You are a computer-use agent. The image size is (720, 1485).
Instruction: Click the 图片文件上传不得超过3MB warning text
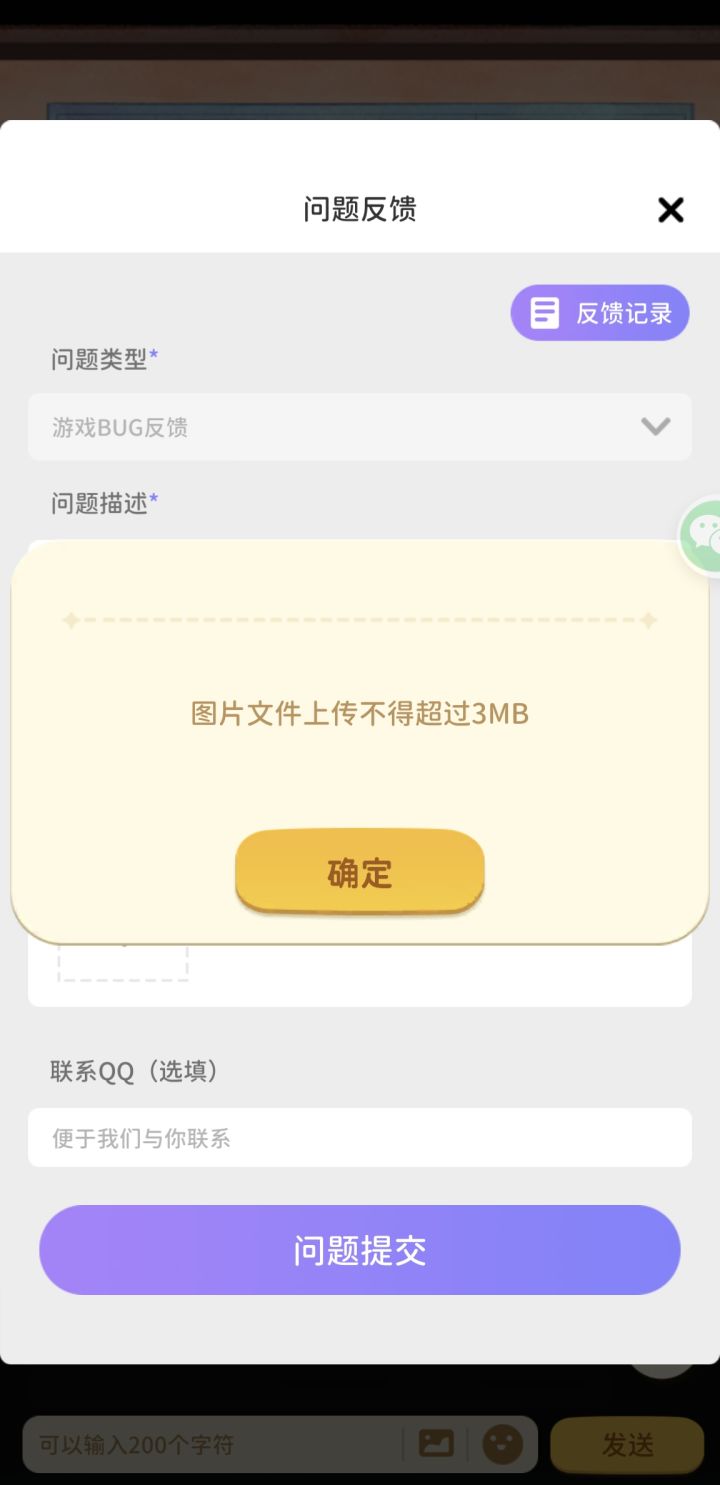pyautogui.click(x=360, y=713)
